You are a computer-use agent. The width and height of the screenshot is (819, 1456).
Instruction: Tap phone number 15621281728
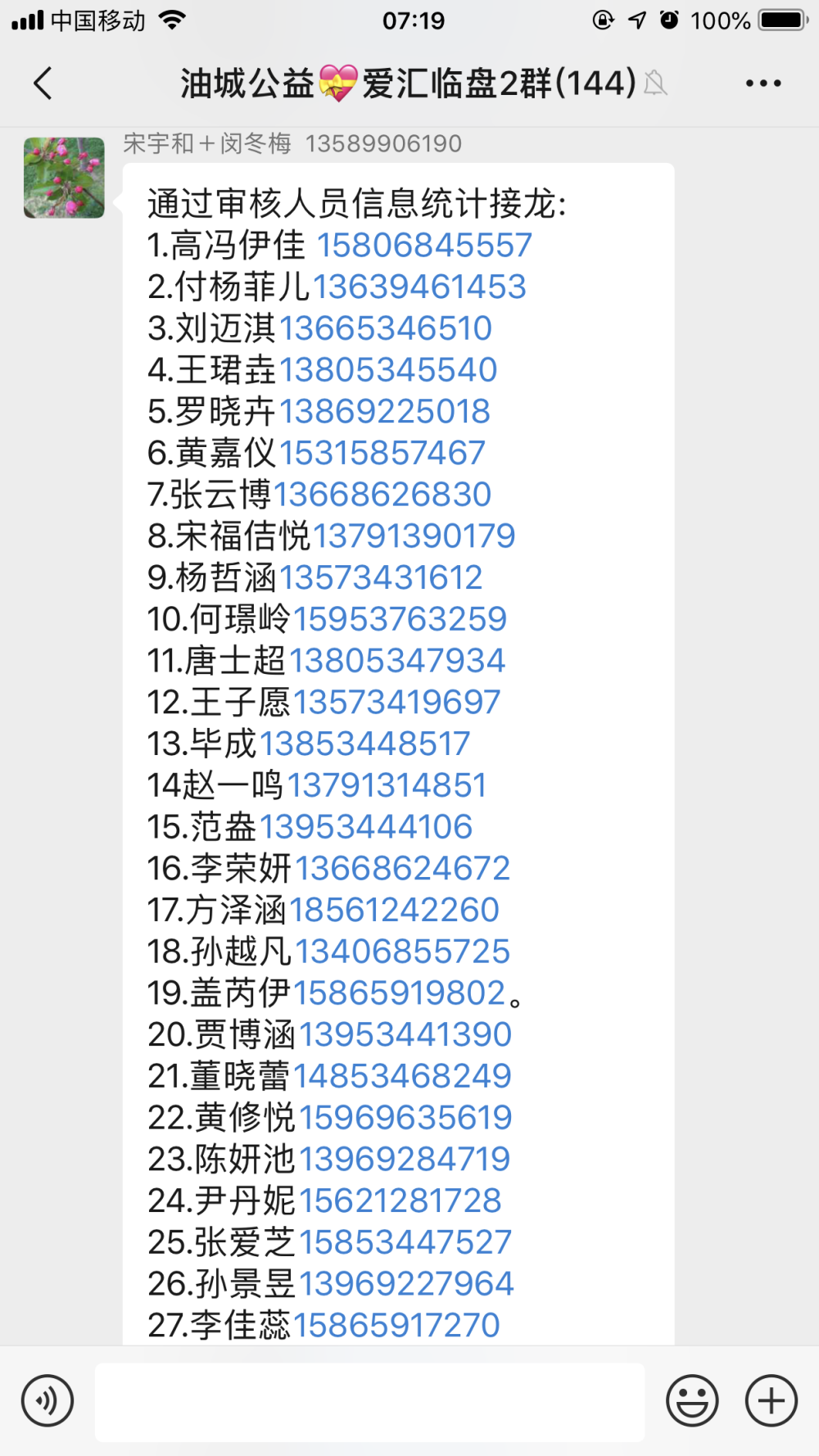pos(400,1201)
